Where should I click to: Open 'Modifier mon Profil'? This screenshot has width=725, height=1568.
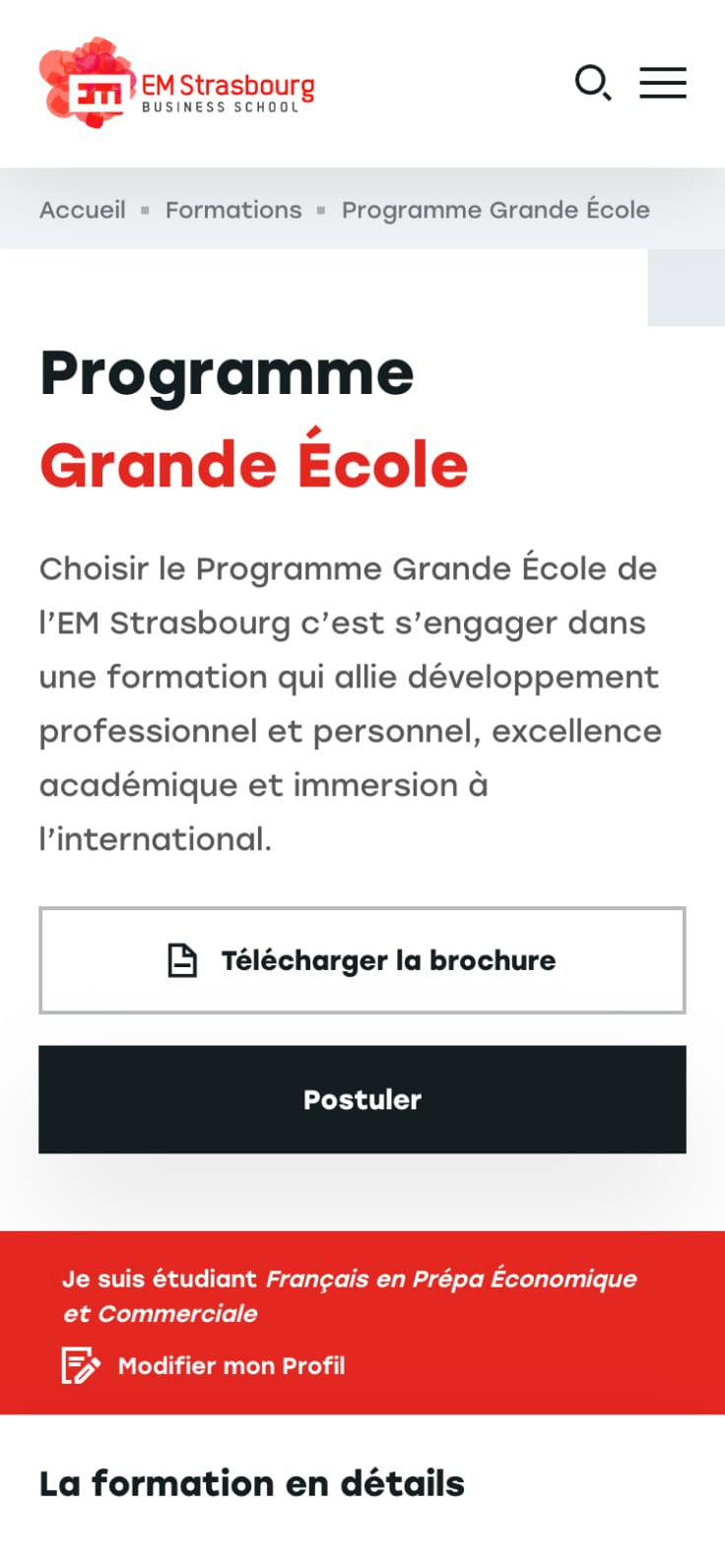coord(231,1366)
